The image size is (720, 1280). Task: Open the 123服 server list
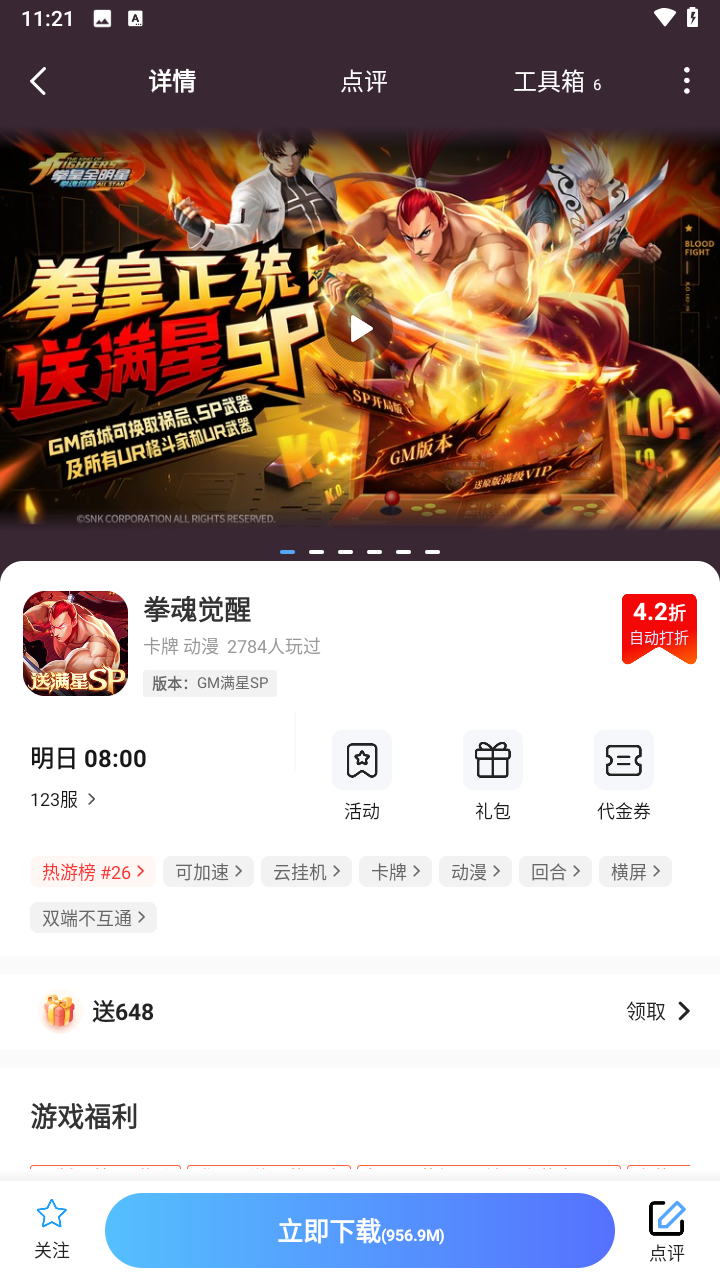point(64,799)
